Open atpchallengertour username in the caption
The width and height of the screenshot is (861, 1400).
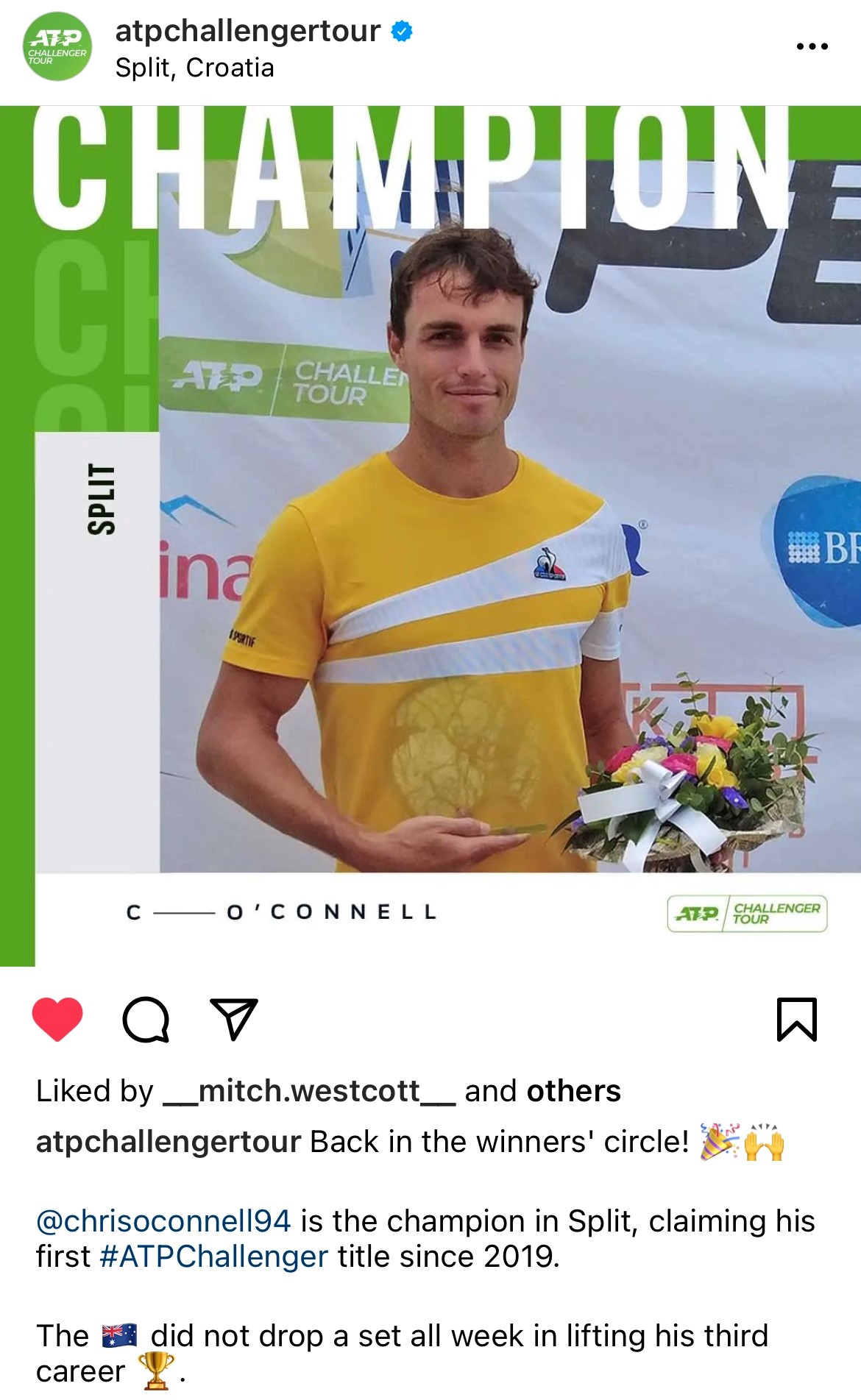169,1142
